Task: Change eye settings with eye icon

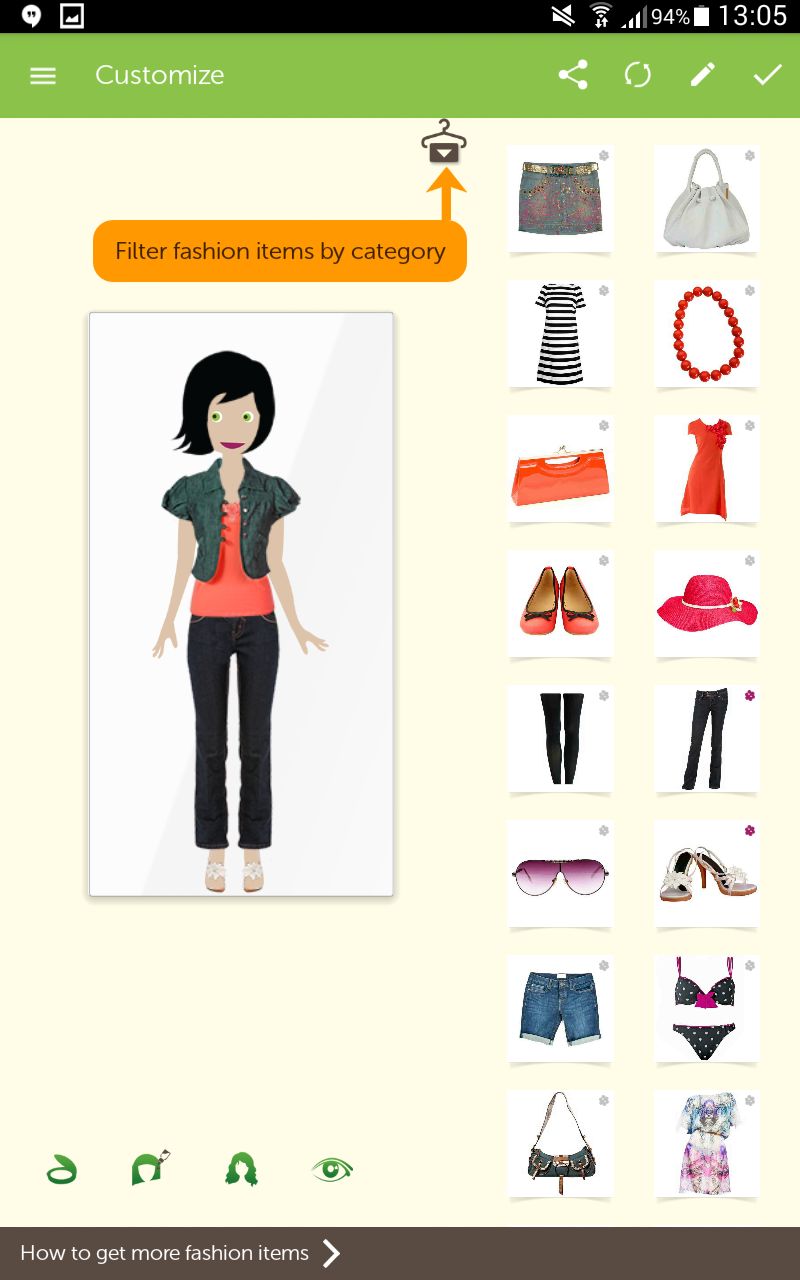Action: (332, 1168)
